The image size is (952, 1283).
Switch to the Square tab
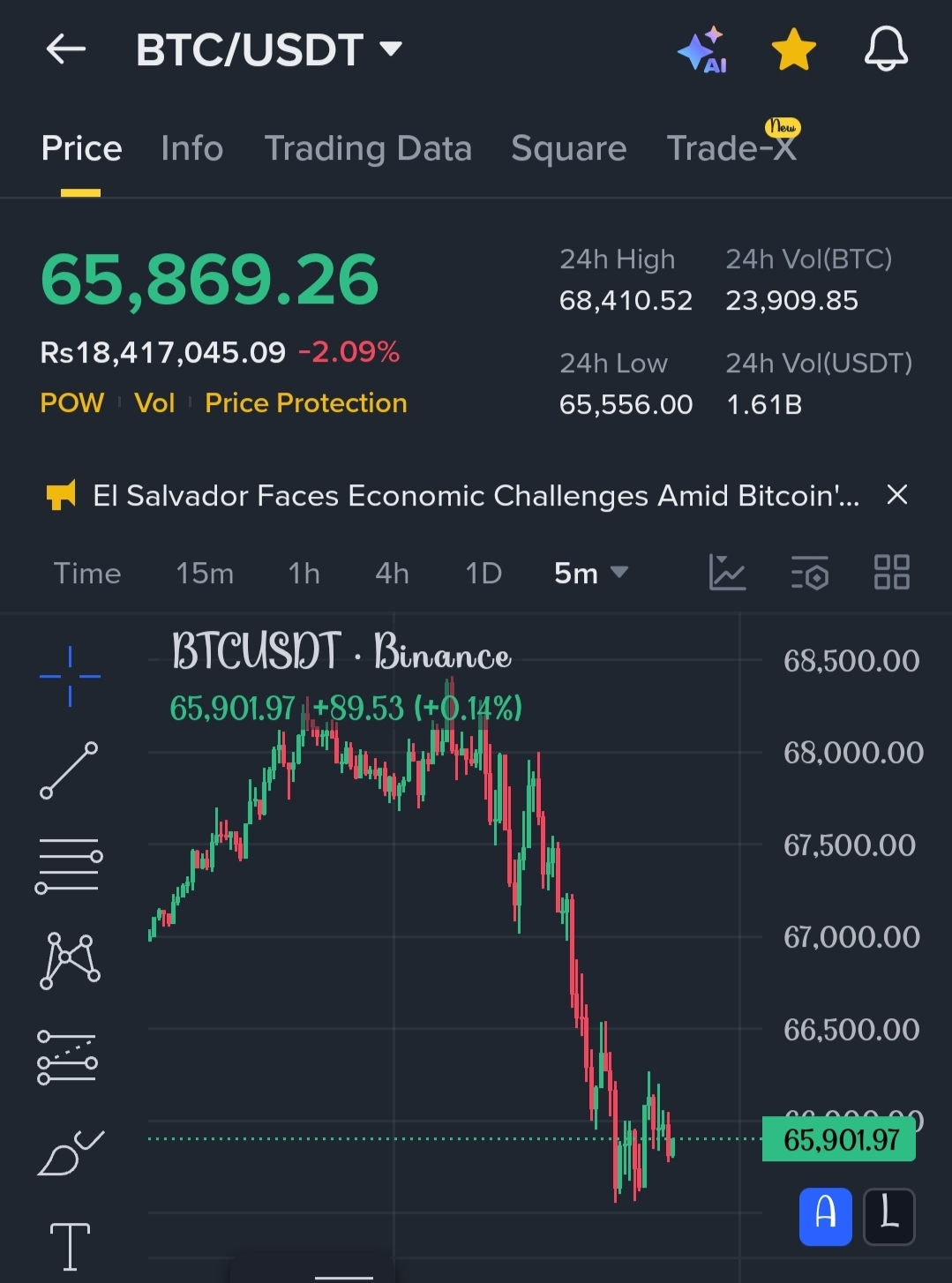pyautogui.click(x=568, y=148)
